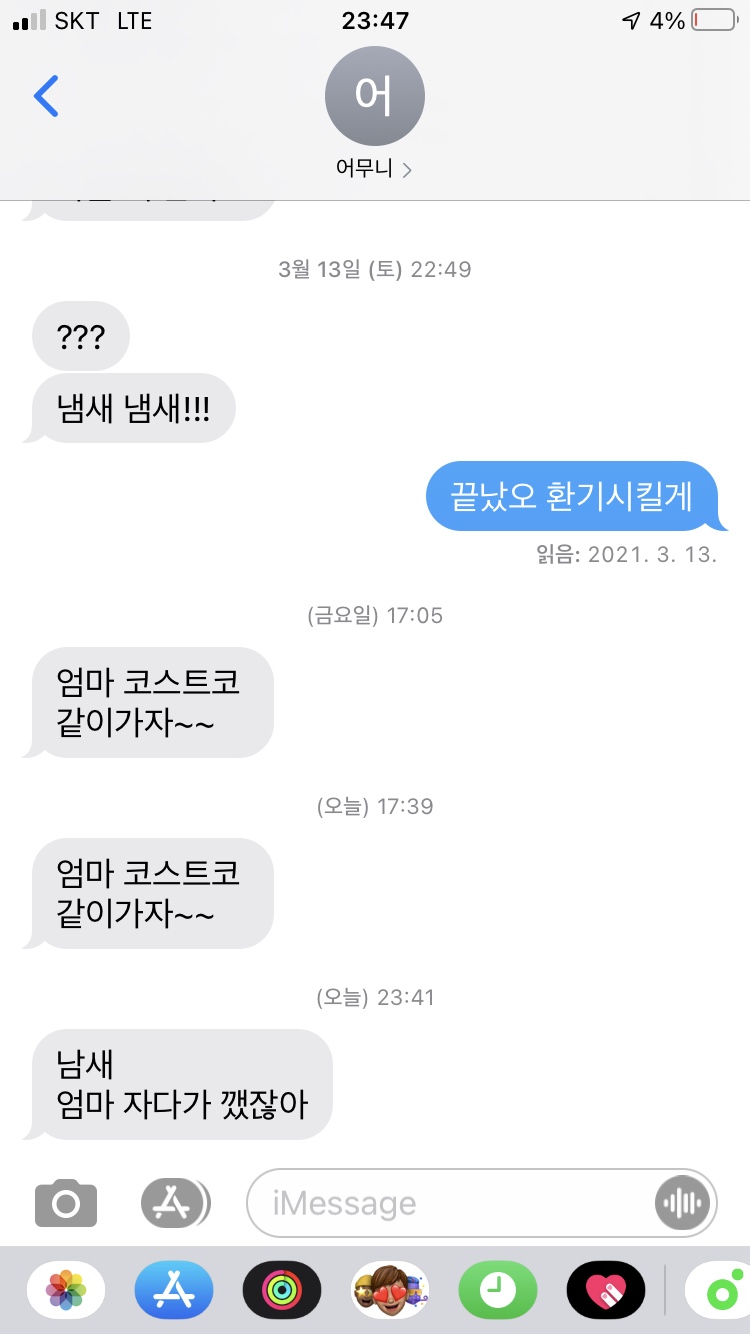Screen dimensions: 750x1334
Task: Record an audio message
Action: pos(685,1203)
